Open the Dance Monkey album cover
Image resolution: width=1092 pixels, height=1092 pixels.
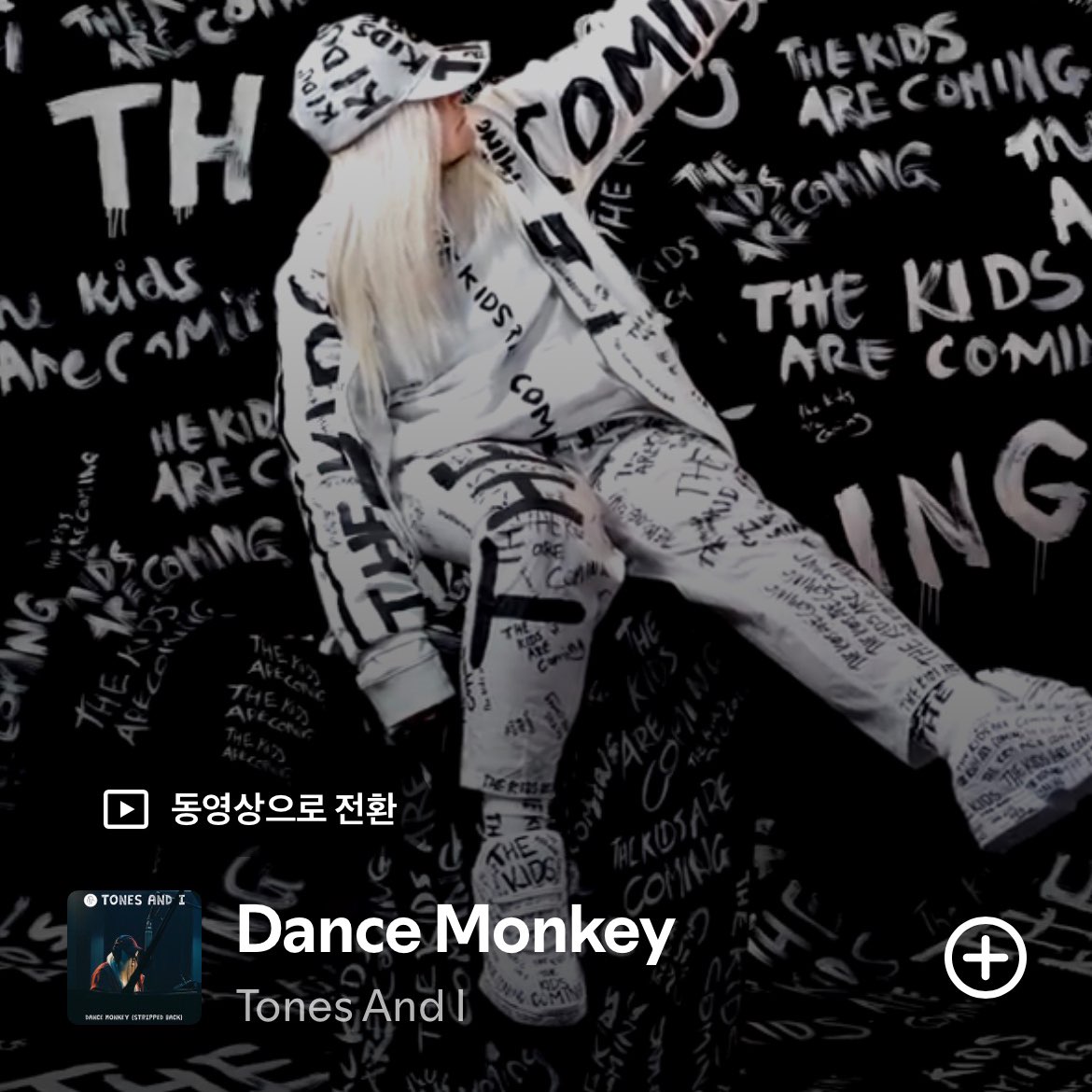click(x=134, y=958)
